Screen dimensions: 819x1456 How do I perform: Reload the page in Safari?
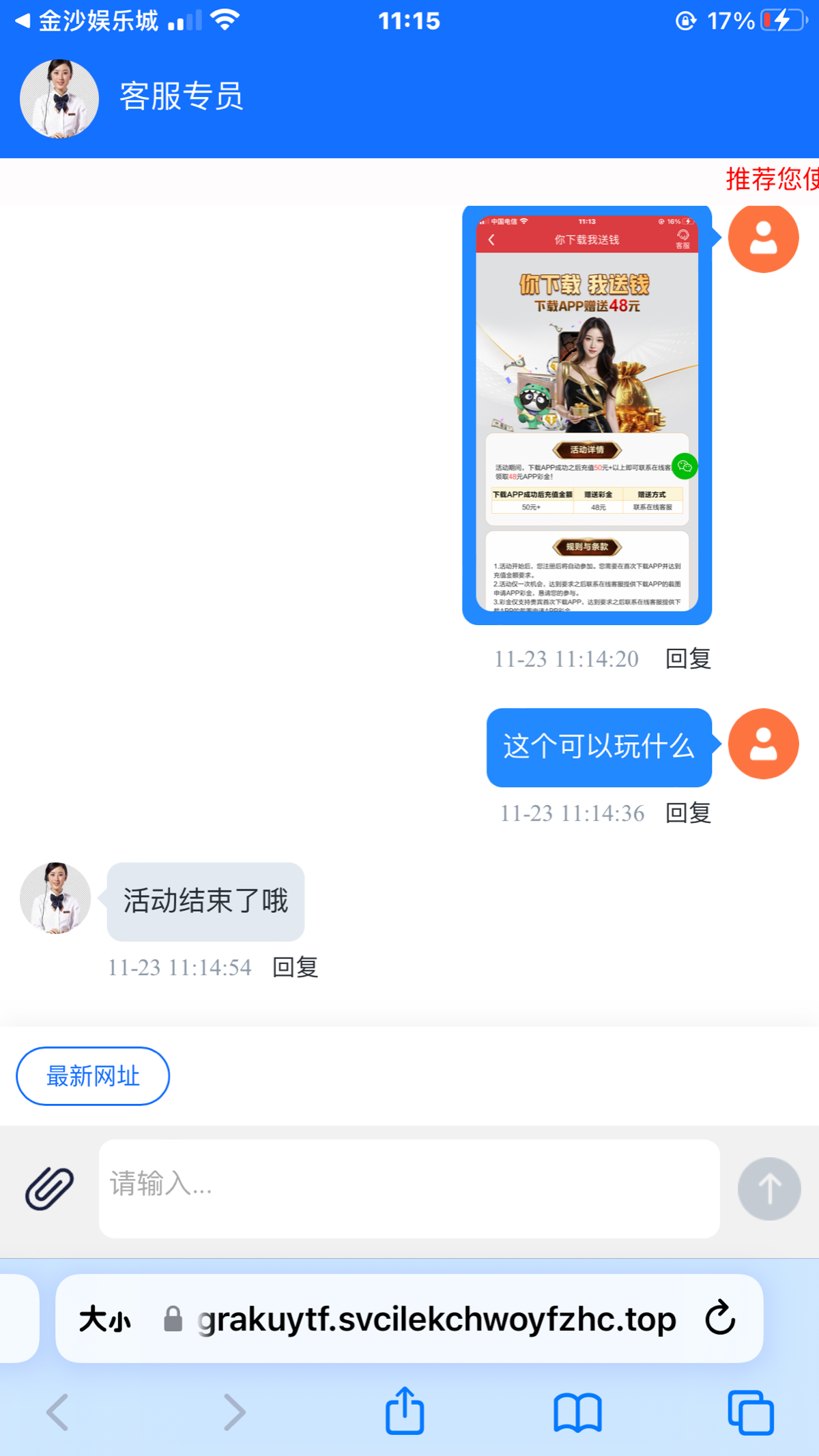(x=720, y=1318)
